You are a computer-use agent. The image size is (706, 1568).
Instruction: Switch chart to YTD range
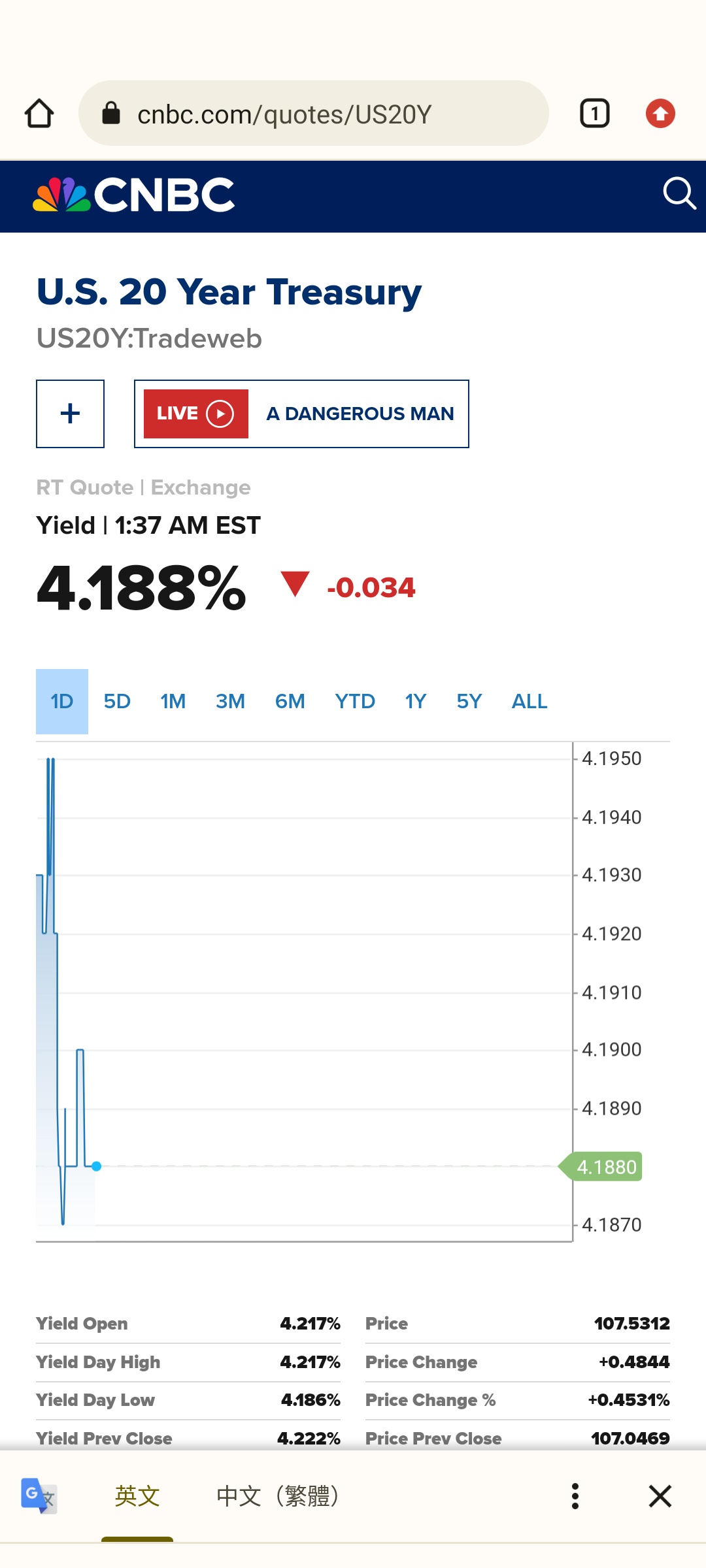pos(355,702)
